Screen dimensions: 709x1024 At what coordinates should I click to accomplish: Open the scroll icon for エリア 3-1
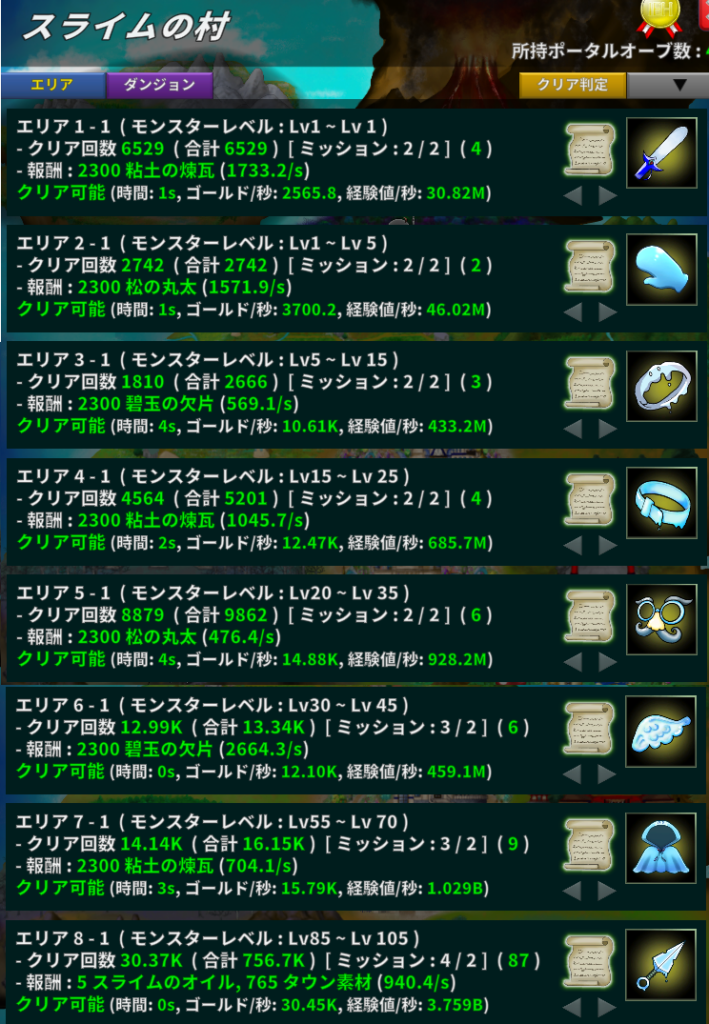tap(589, 384)
